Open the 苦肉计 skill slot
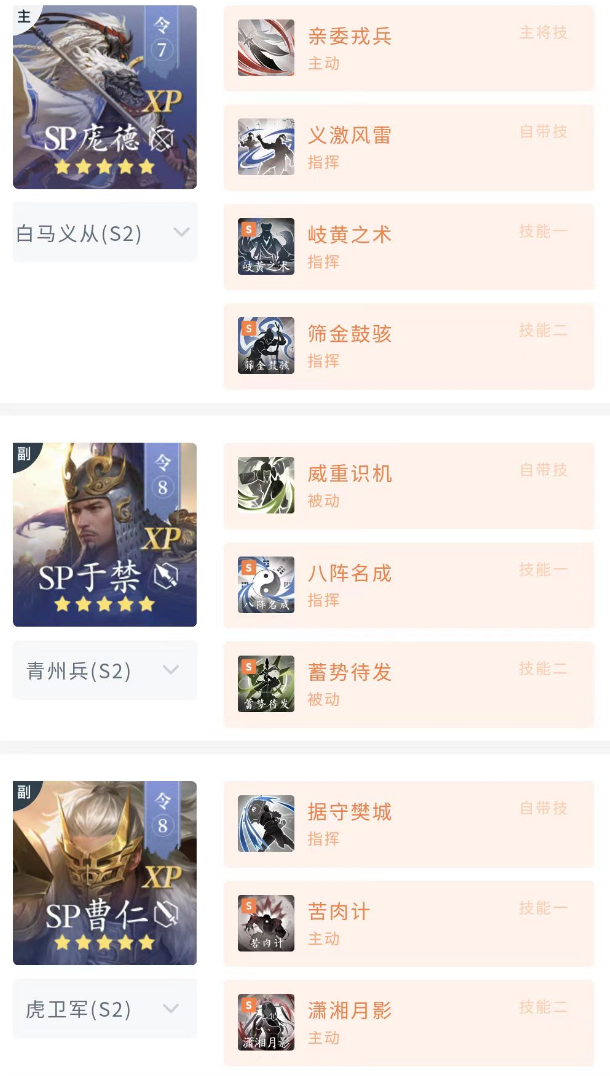 (408, 923)
